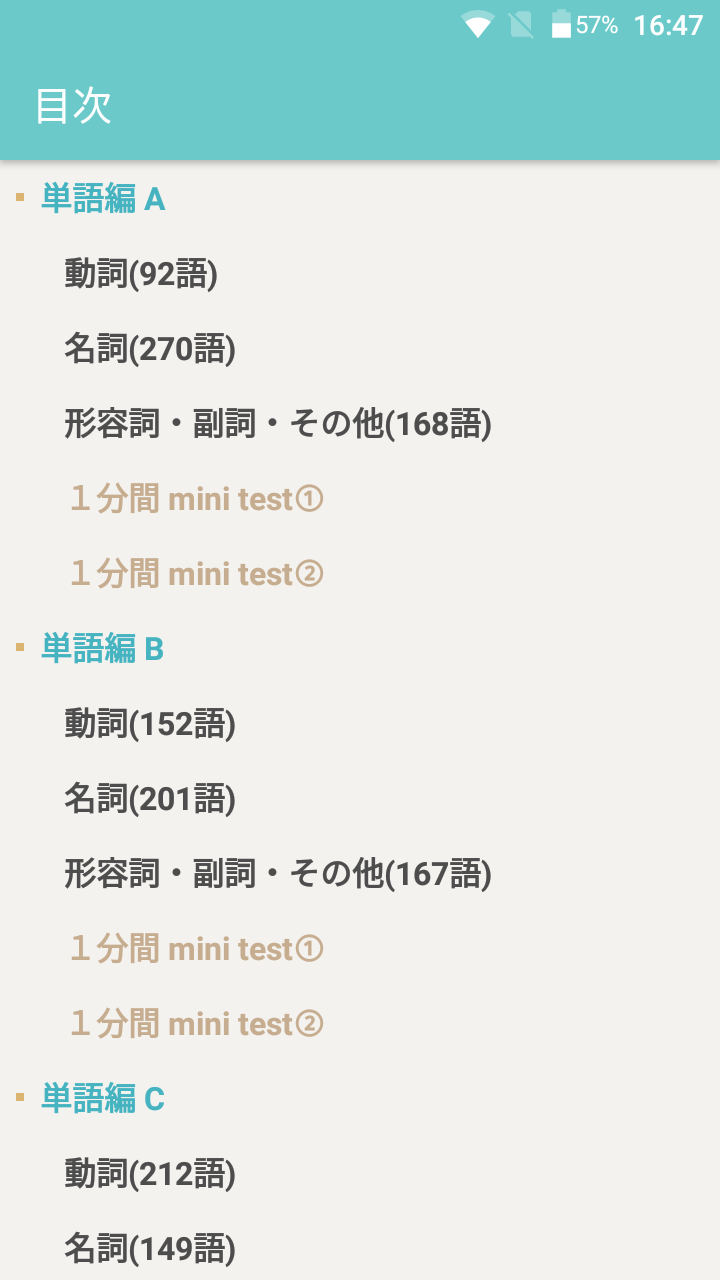Select 形容詞・副詞・その他(167語)
This screenshot has height=1280, width=720.
tap(278, 874)
